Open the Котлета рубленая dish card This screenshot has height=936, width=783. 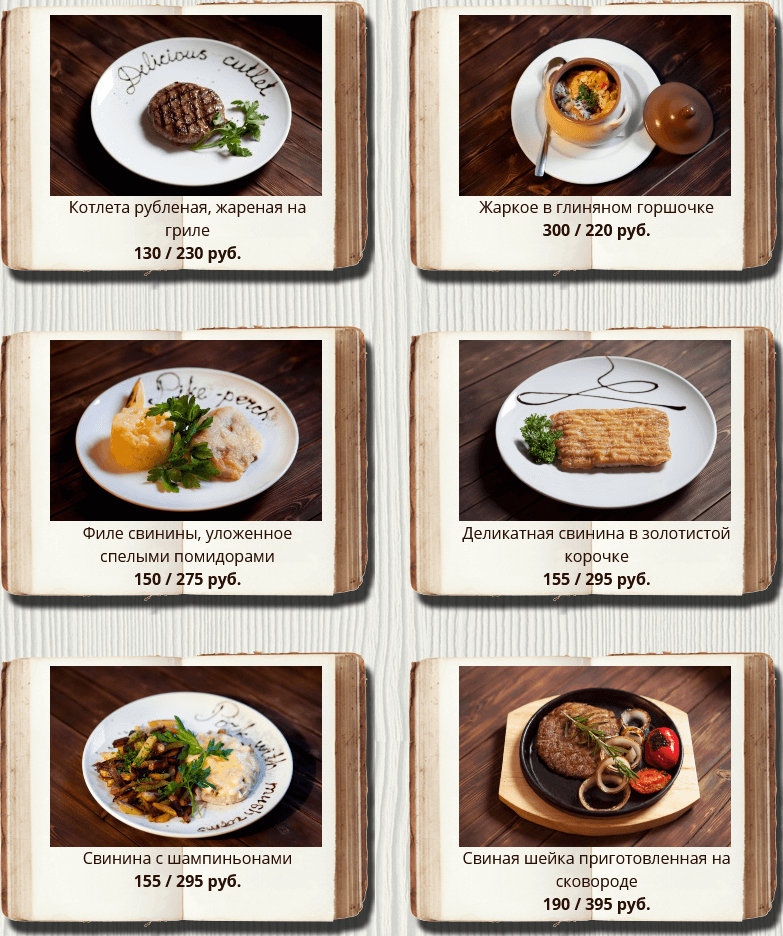pyautogui.click(x=186, y=105)
